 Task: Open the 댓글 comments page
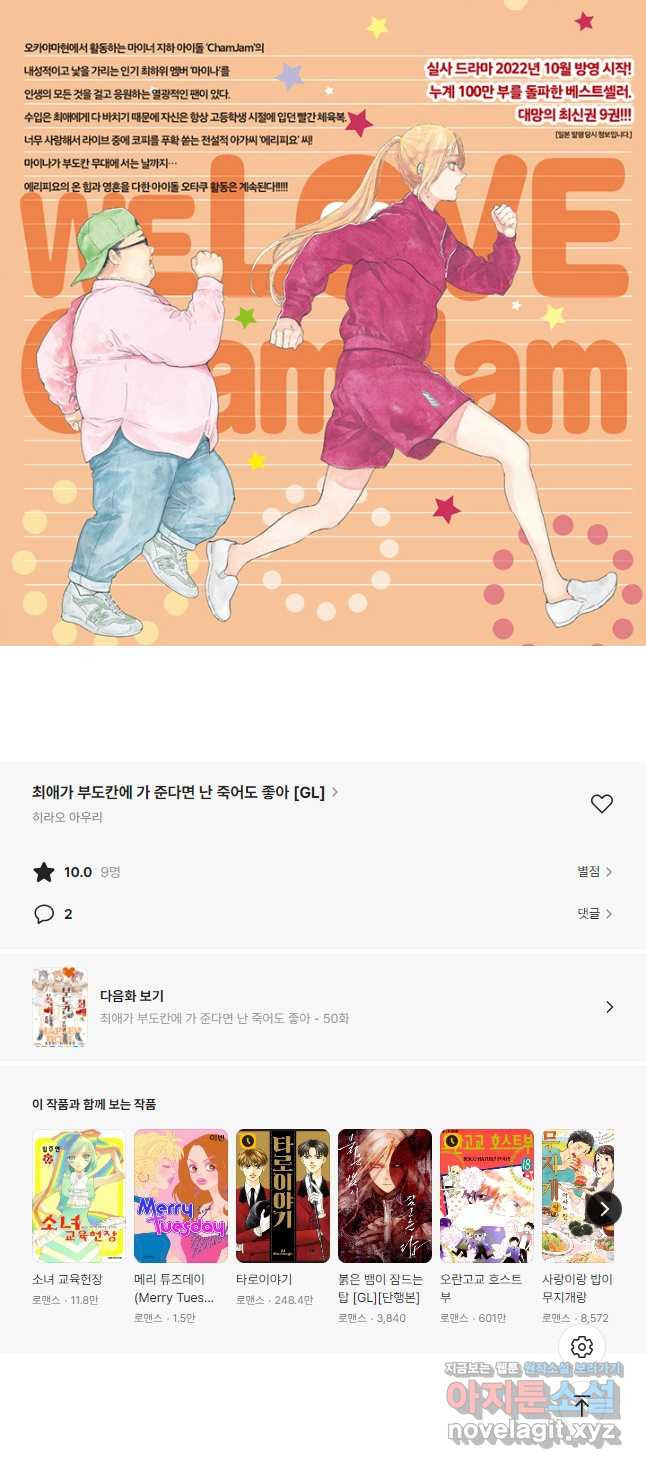point(594,914)
